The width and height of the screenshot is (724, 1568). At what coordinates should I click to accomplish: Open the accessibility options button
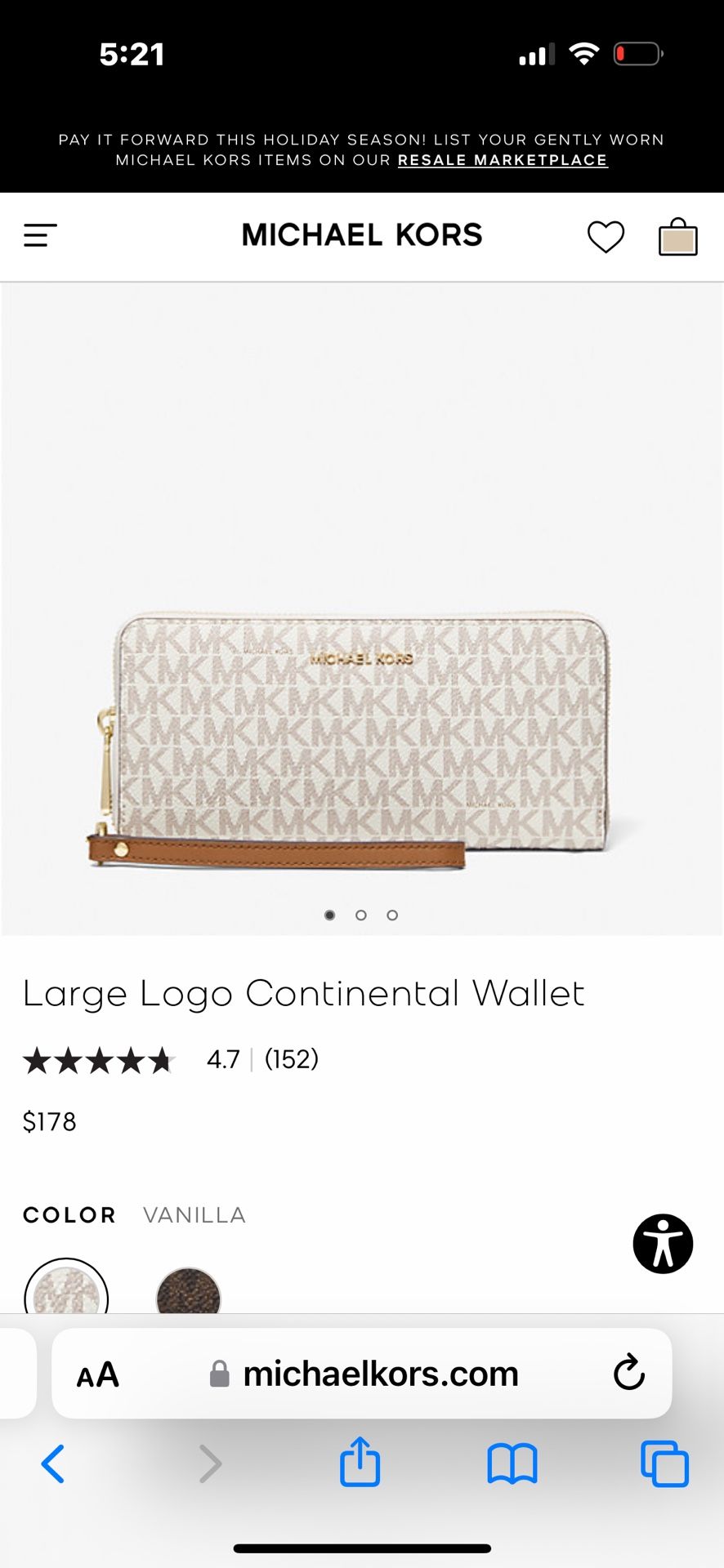(x=663, y=1244)
